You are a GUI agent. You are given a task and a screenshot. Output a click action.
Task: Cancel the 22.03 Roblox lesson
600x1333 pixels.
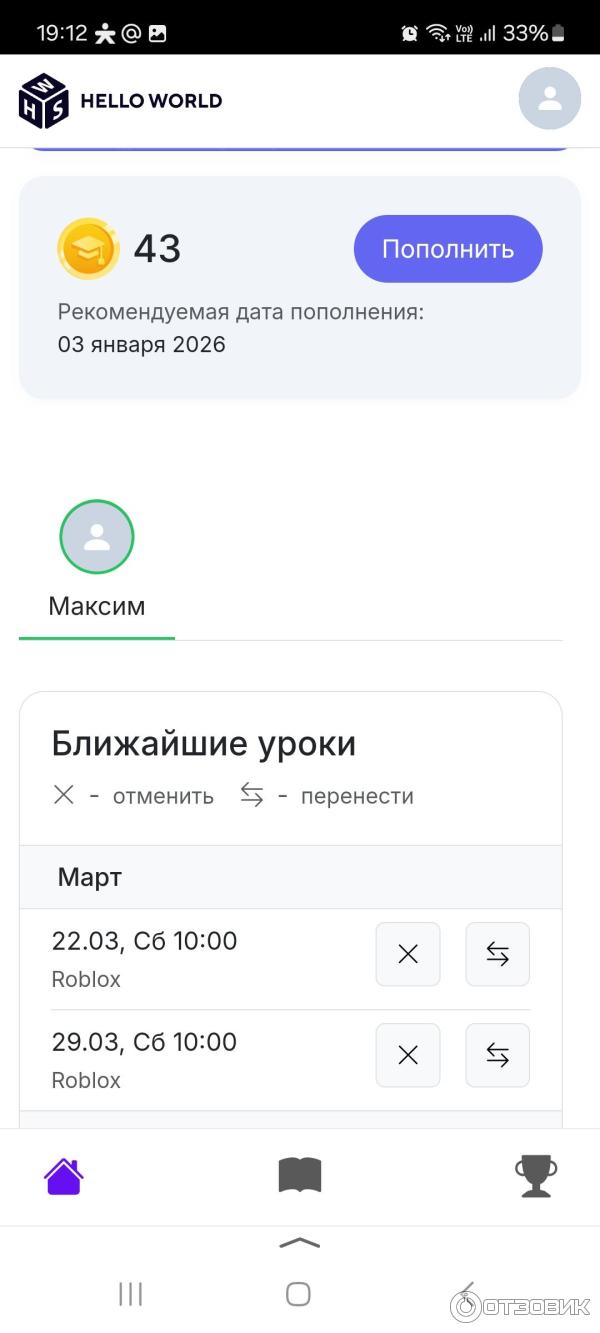[x=408, y=954]
